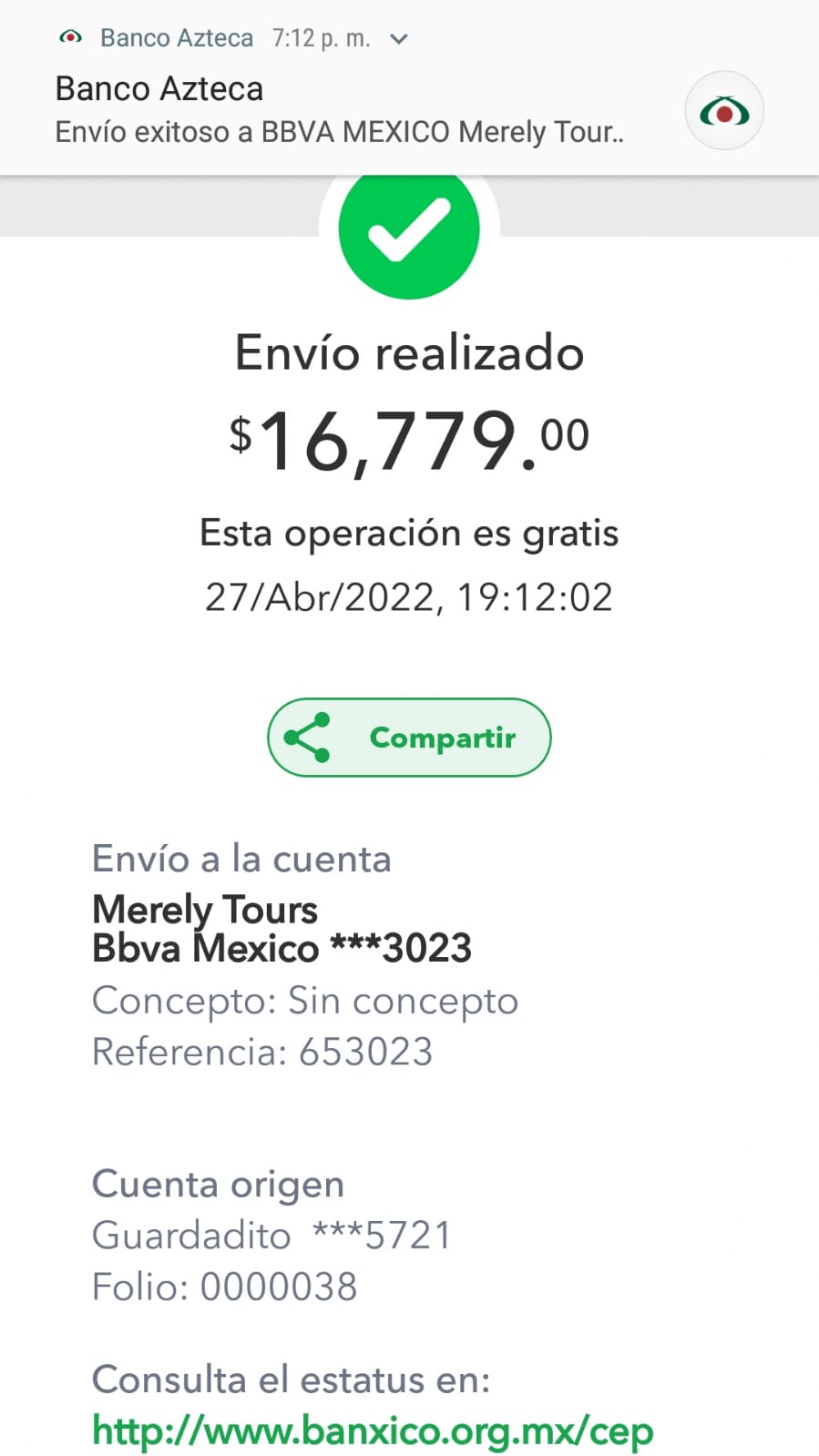Image resolution: width=819 pixels, height=1456 pixels.
Task: Open the banxico.org.mx/cep status link
Action: (x=373, y=1431)
